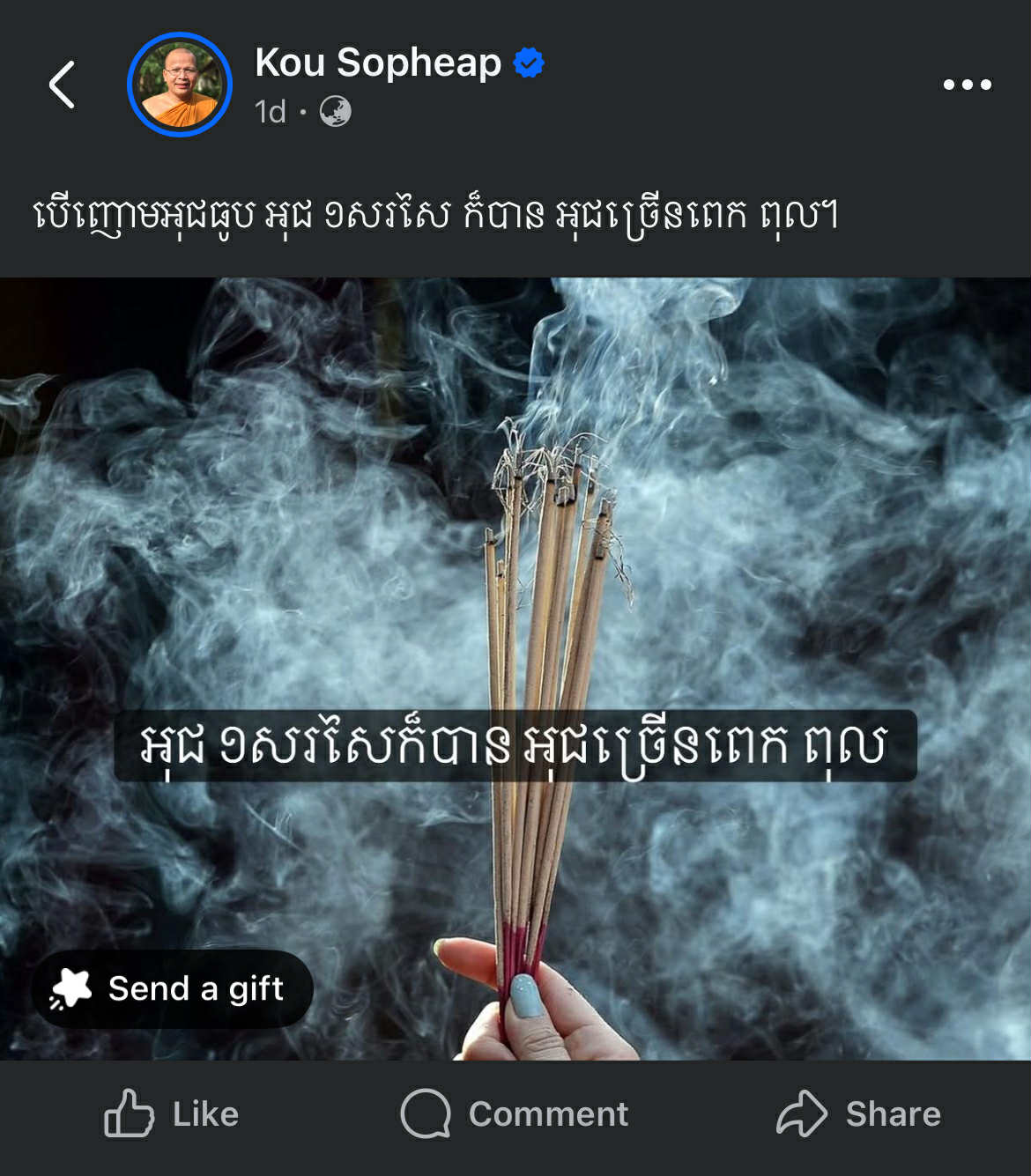Open the Kou Sopheap profile name
Image resolution: width=1031 pixels, height=1176 pixels.
[378, 63]
